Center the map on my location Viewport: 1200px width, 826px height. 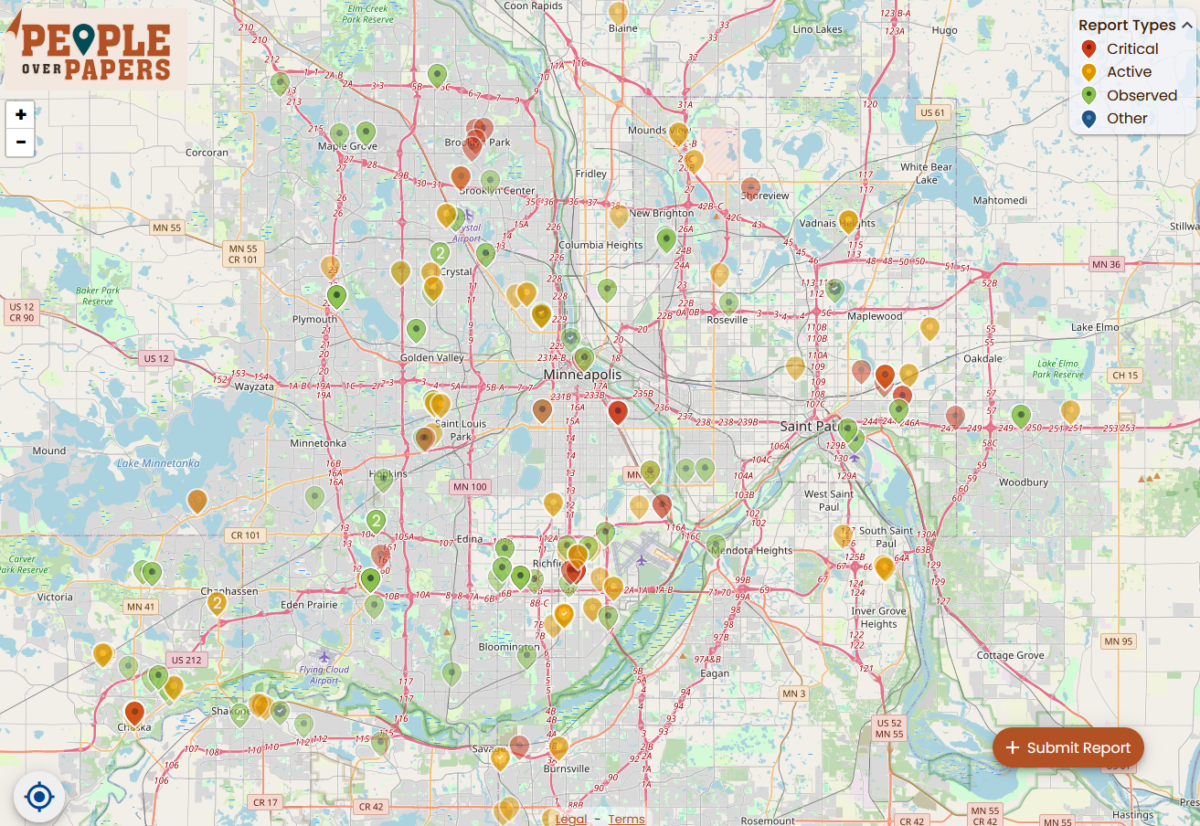pos(39,797)
